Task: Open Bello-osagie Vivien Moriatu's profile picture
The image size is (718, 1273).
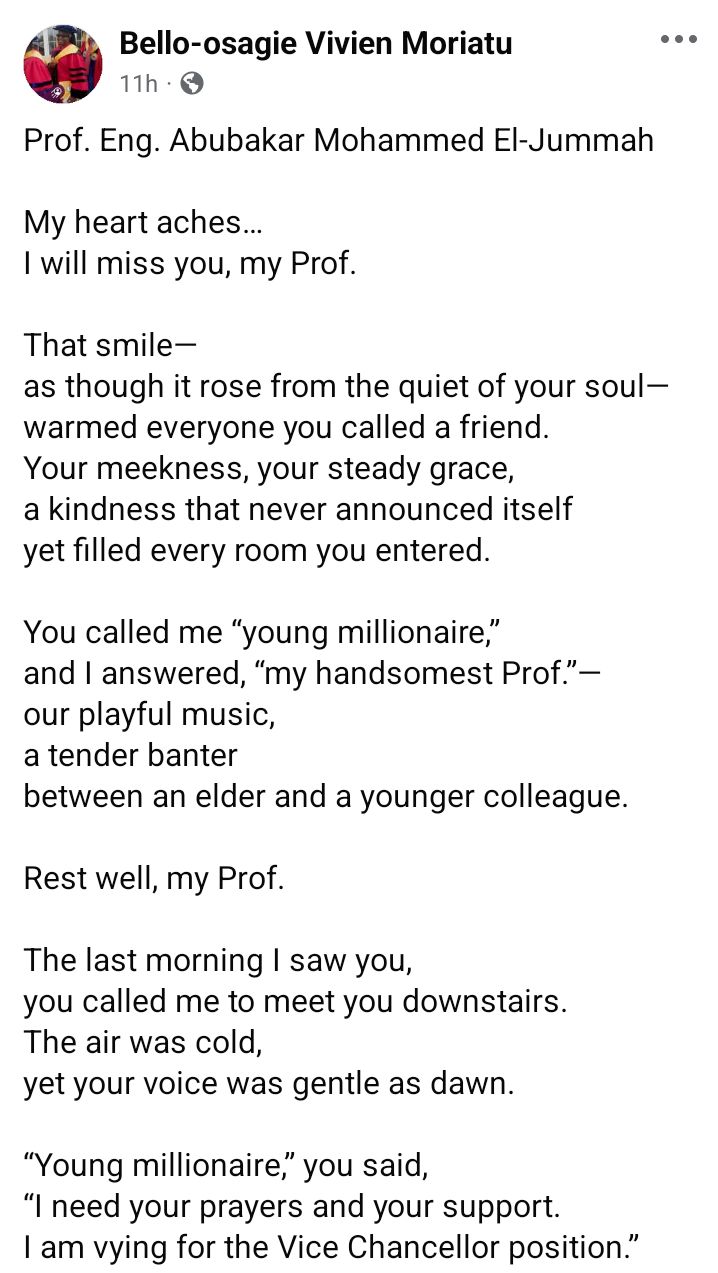Action: 63,64
